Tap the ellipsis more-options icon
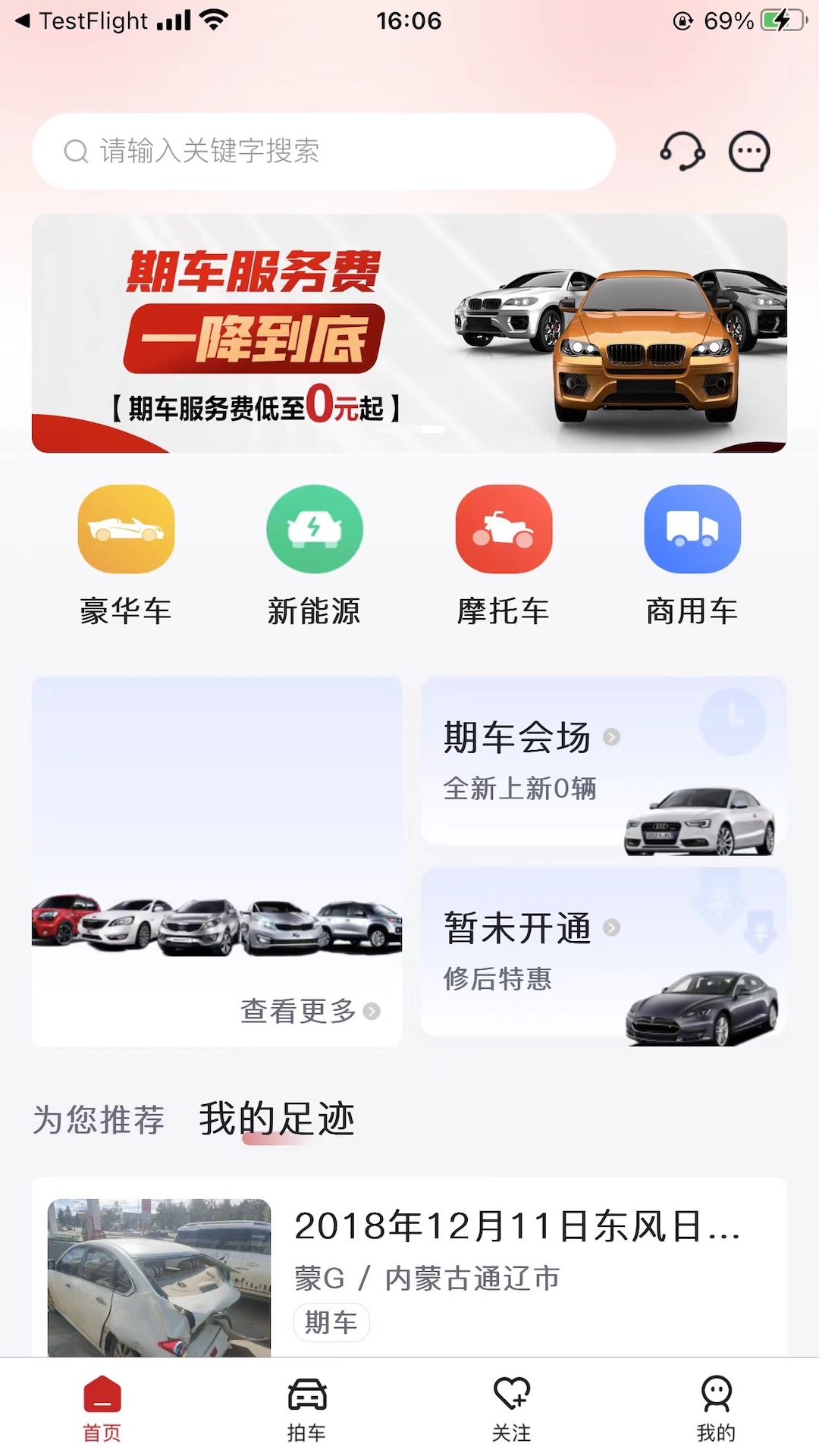Screen dimensions: 819x1456 (x=748, y=151)
